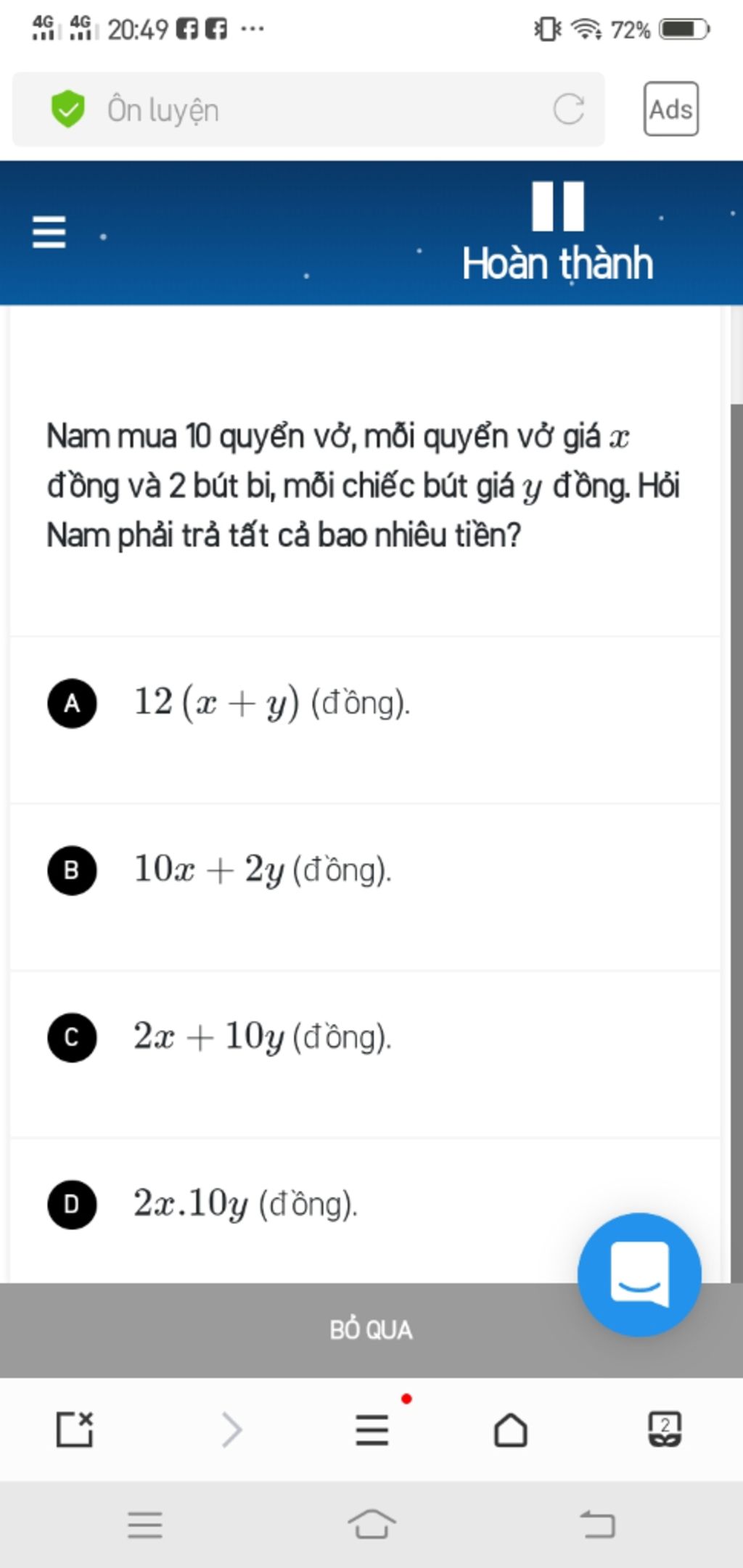The height and width of the screenshot is (1568, 743).
Task: Open the hamburger menu in the blue header
Action: 49,232
